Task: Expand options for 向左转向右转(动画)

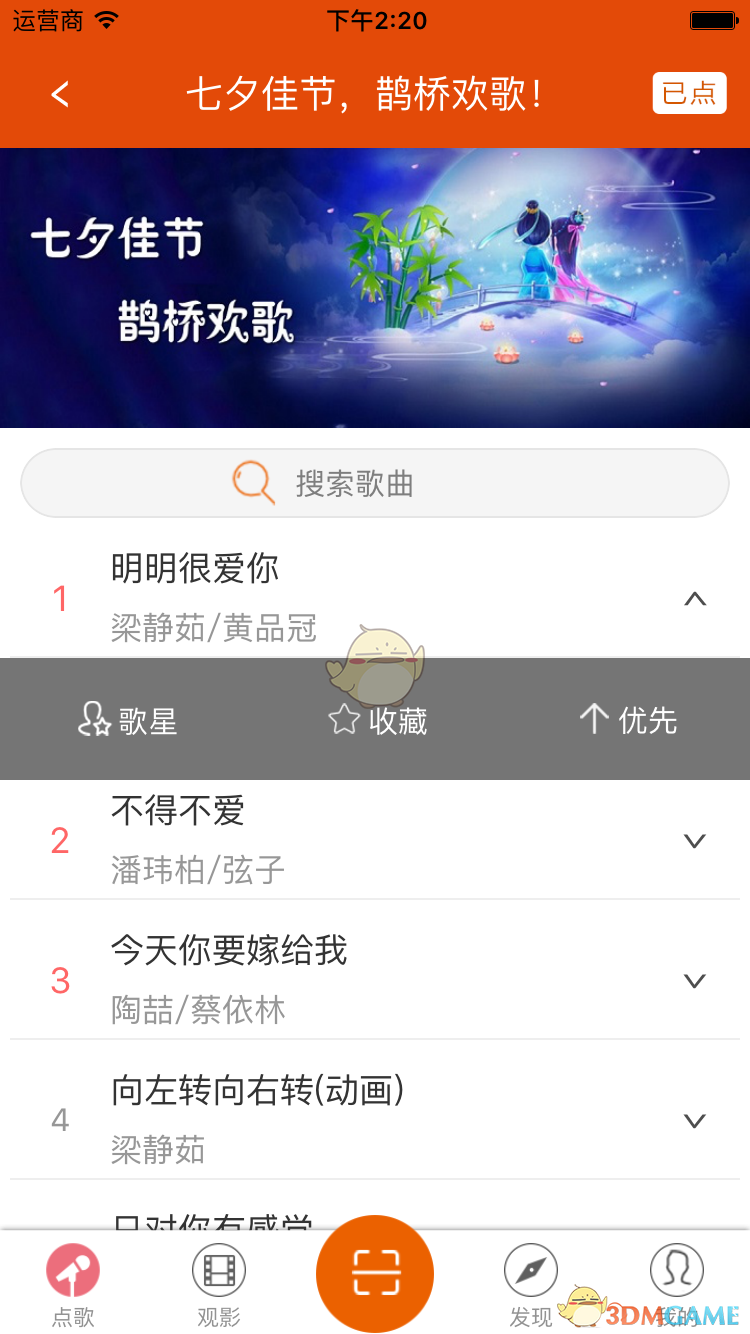Action: click(695, 1121)
